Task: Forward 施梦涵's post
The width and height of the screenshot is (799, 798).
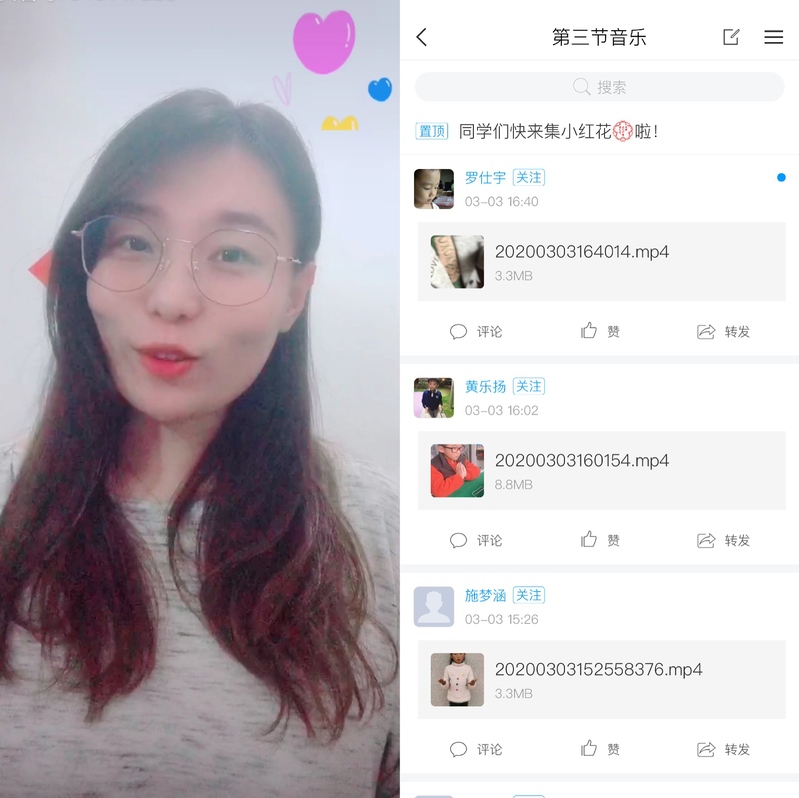Action: (x=723, y=749)
